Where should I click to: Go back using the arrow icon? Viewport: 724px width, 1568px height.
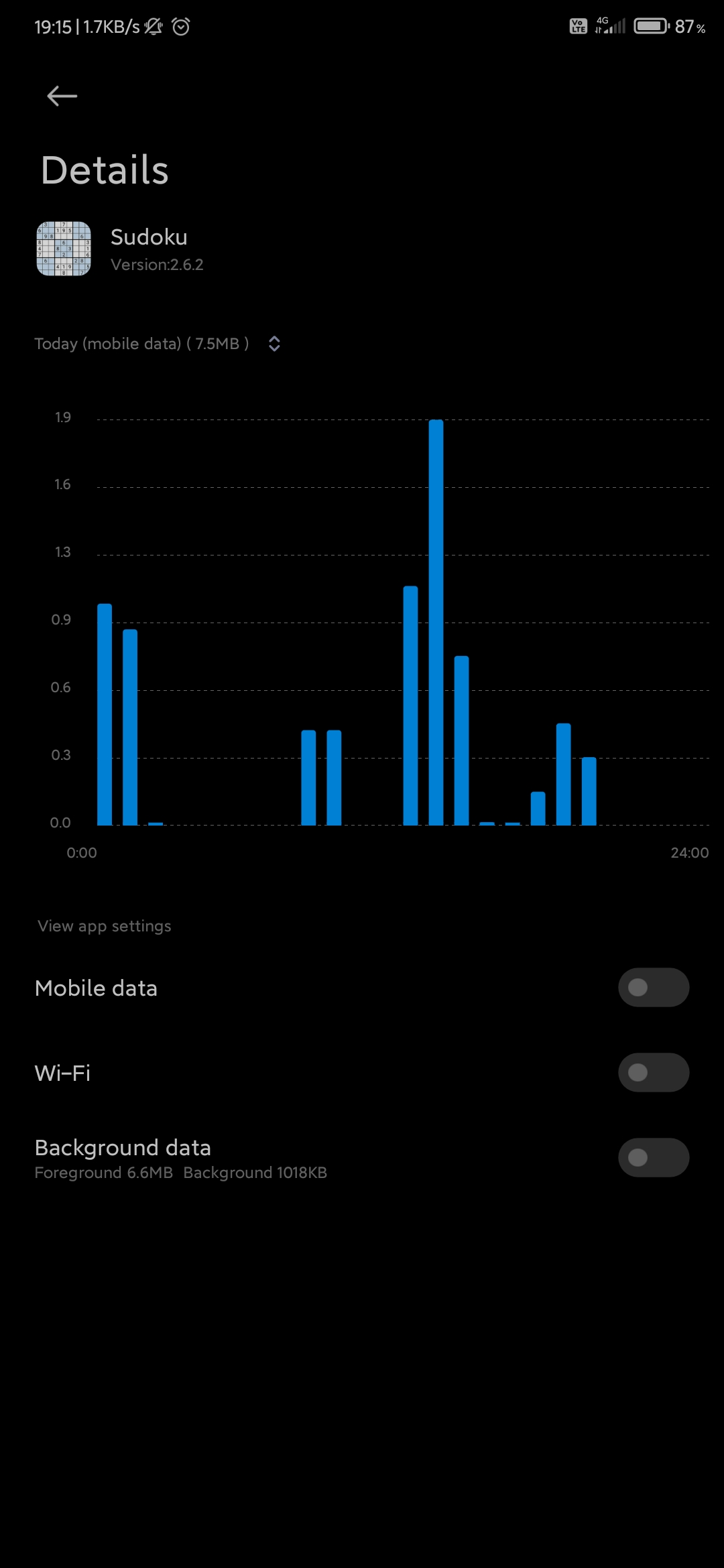[x=62, y=96]
